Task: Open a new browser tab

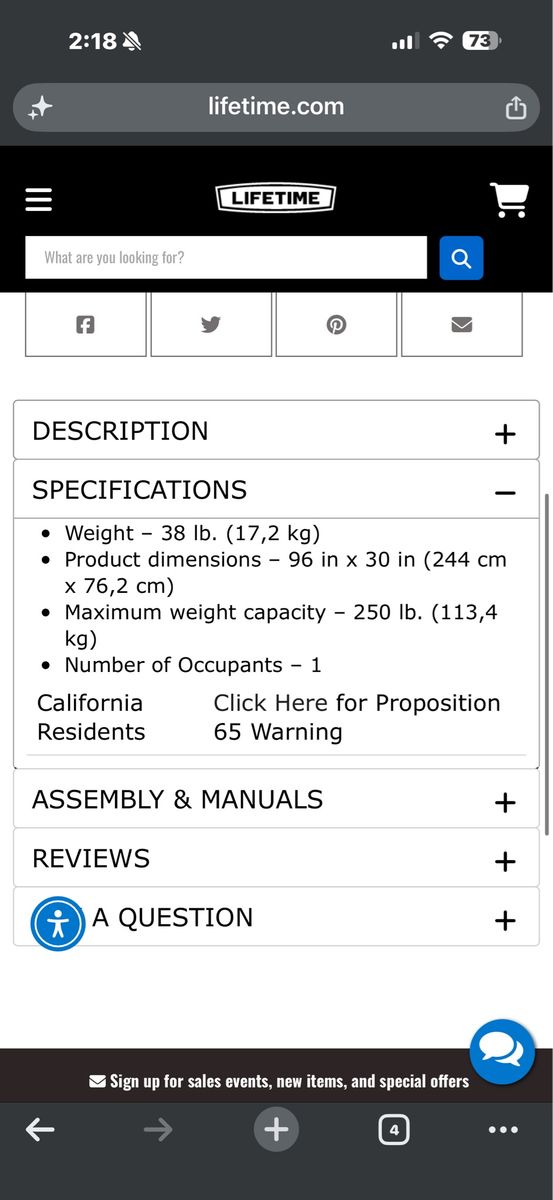Action: (x=276, y=1130)
